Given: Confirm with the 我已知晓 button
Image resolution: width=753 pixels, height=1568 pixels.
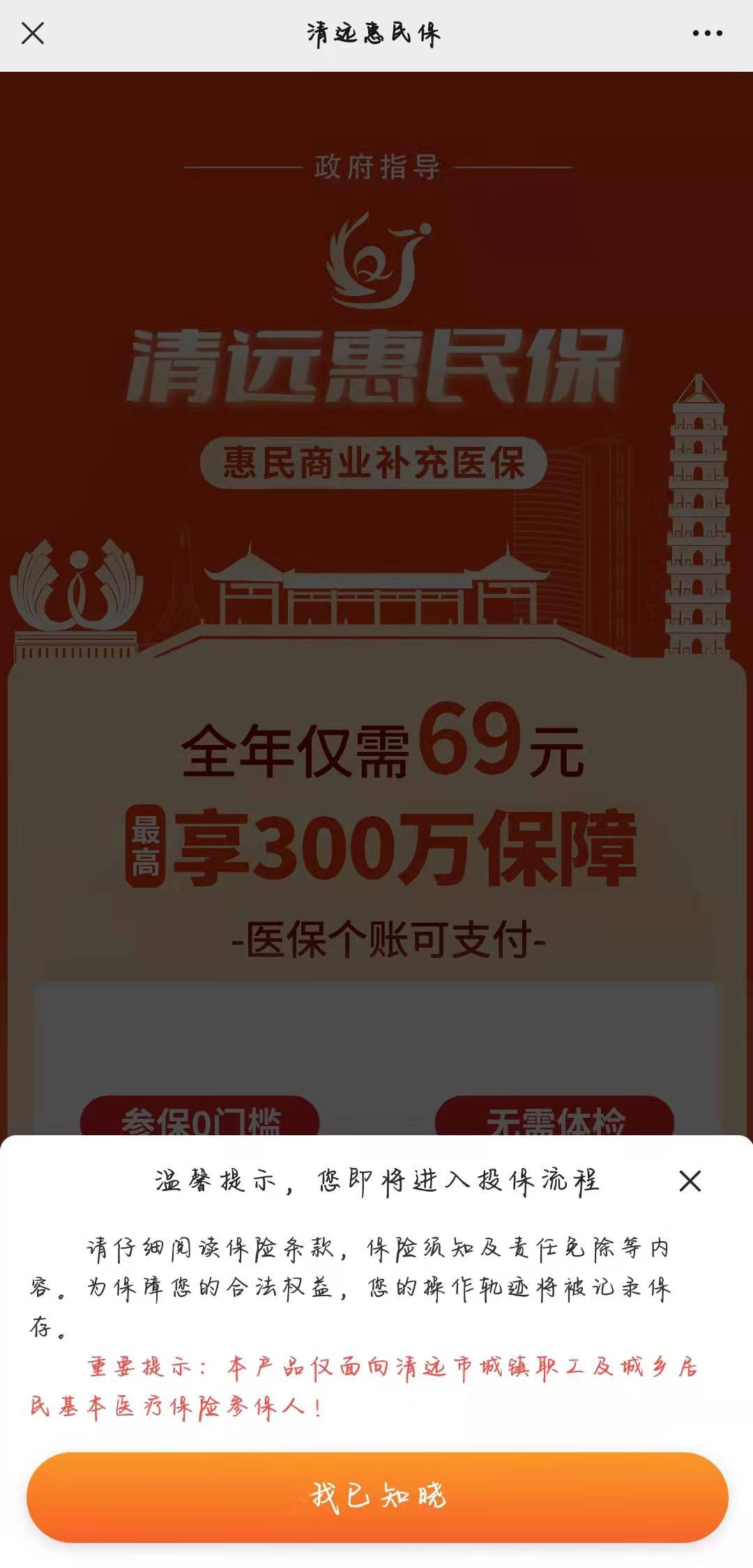Looking at the screenshot, I should click(377, 1497).
